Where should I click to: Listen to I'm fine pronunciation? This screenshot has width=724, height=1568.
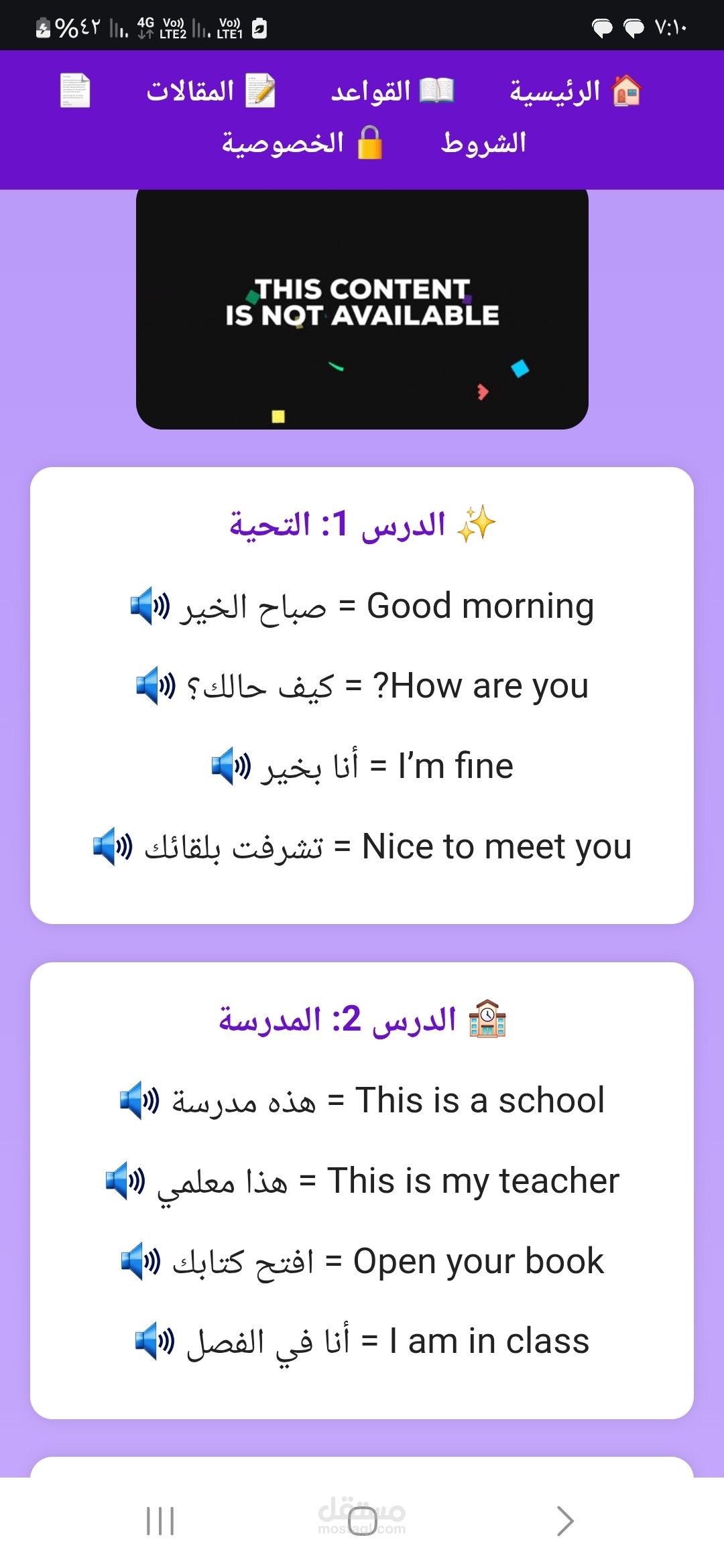point(231,765)
